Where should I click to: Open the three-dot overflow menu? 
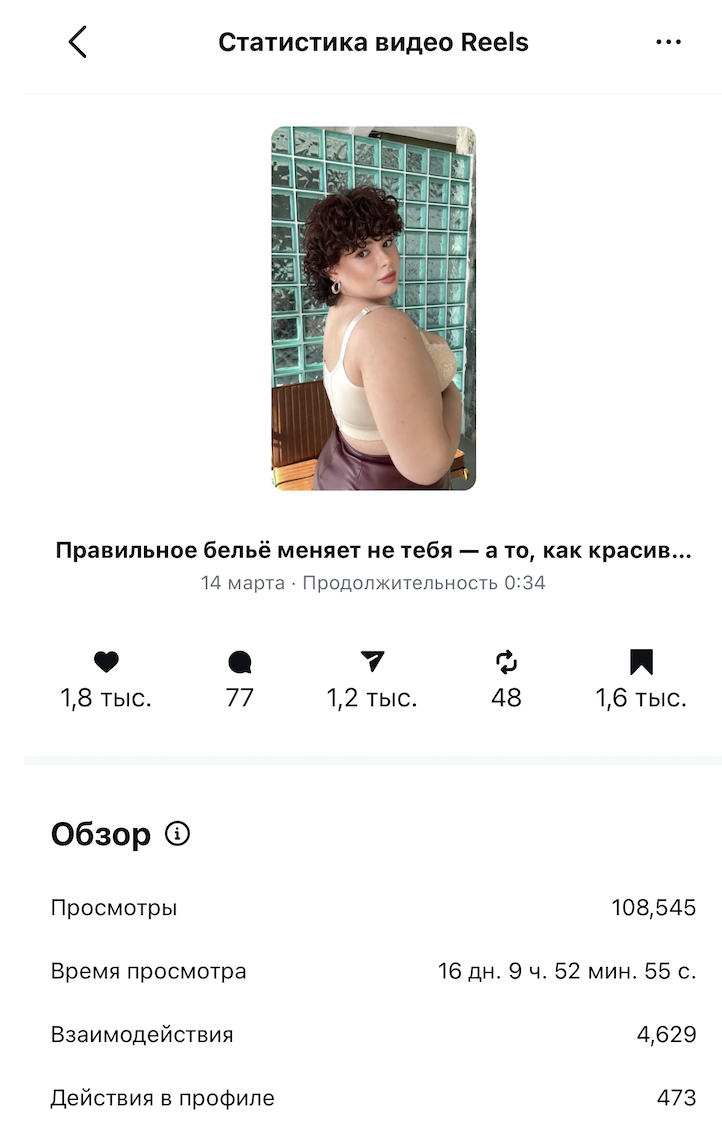(667, 42)
